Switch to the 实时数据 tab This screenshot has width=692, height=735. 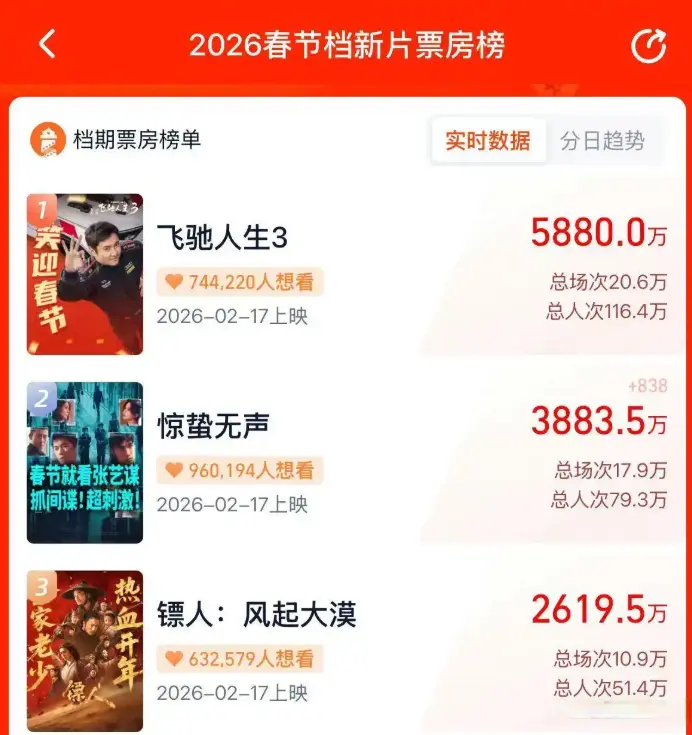(x=488, y=141)
